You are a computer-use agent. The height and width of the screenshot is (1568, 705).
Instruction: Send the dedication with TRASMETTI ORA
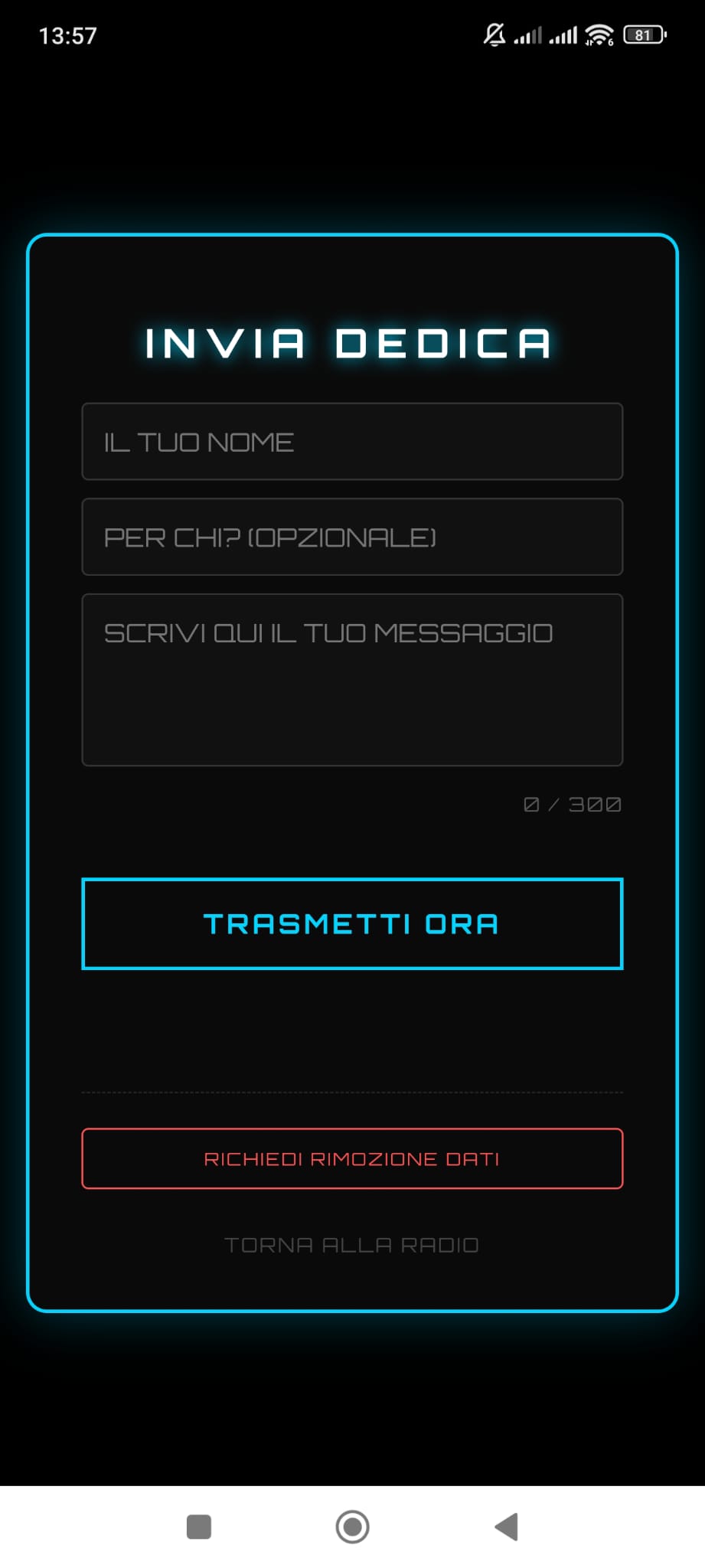tap(352, 924)
